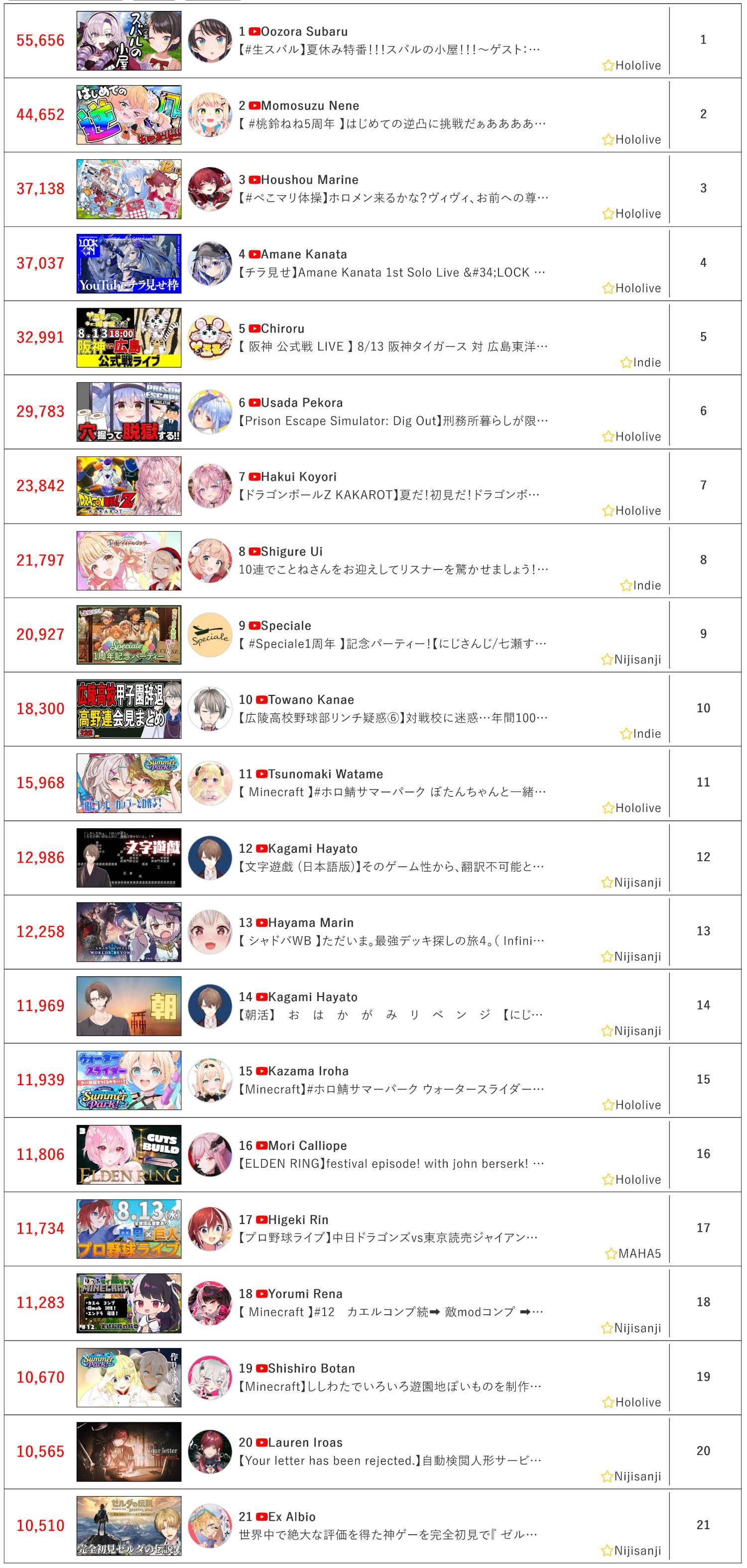Viewport: 747px width, 1568px height.
Task: Open Tsunomaki Watame's Minecraft Summer Park stream
Action: [392, 792]
